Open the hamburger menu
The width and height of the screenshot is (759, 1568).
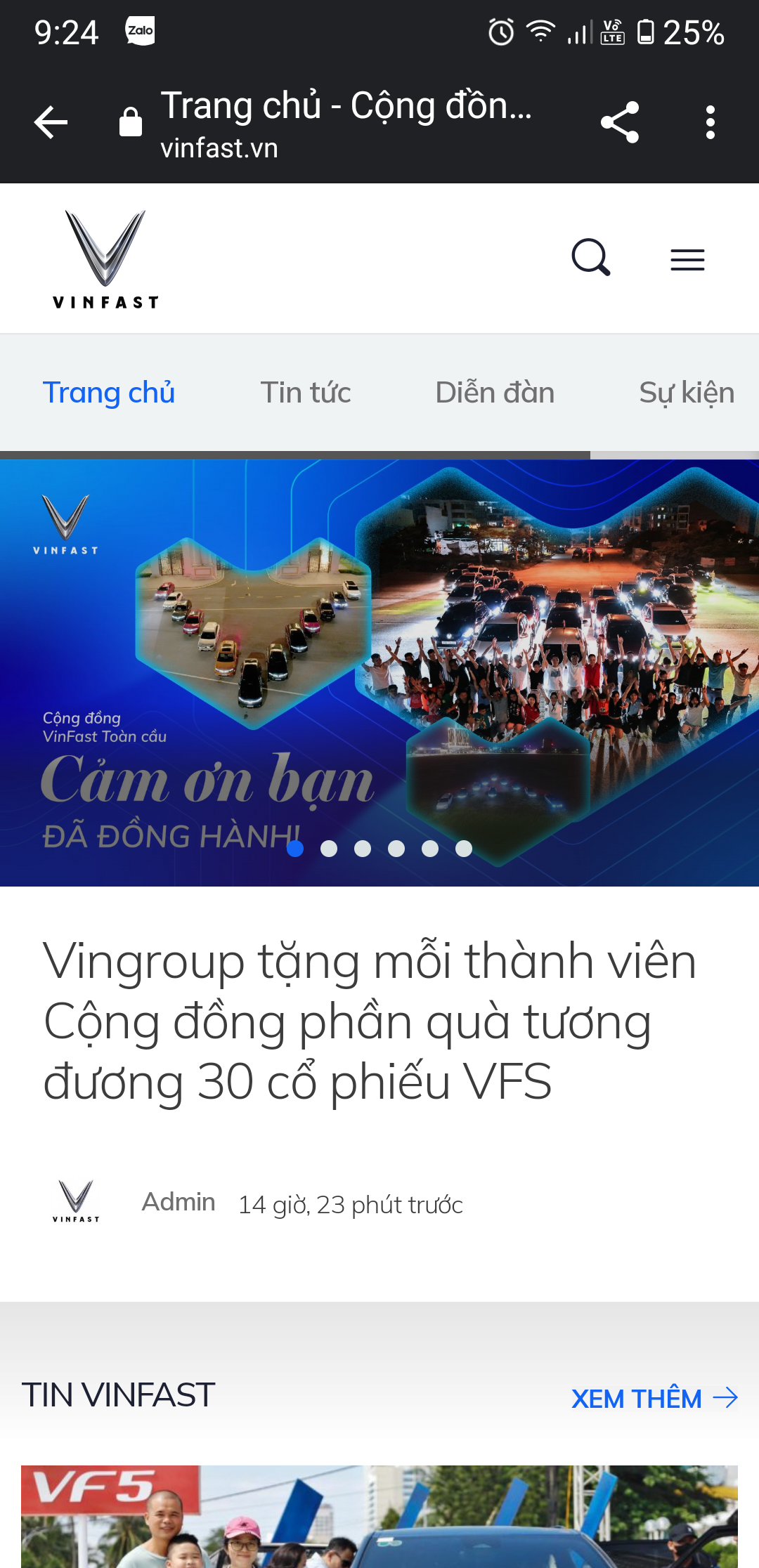(687, 260)
